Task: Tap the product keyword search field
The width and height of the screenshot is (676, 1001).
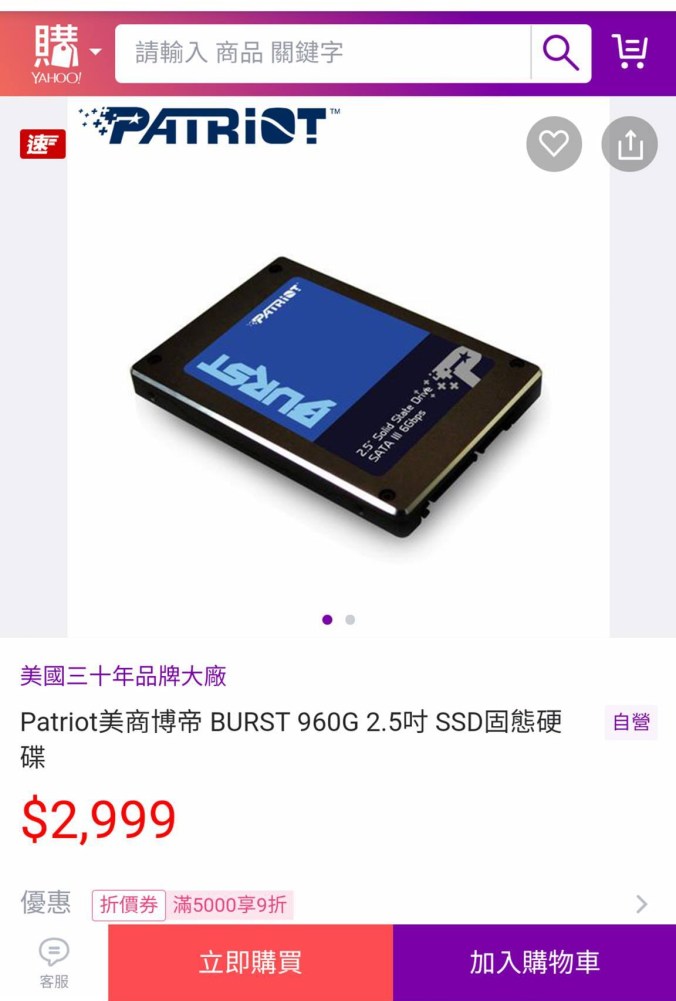Action: tap(322, 53)
